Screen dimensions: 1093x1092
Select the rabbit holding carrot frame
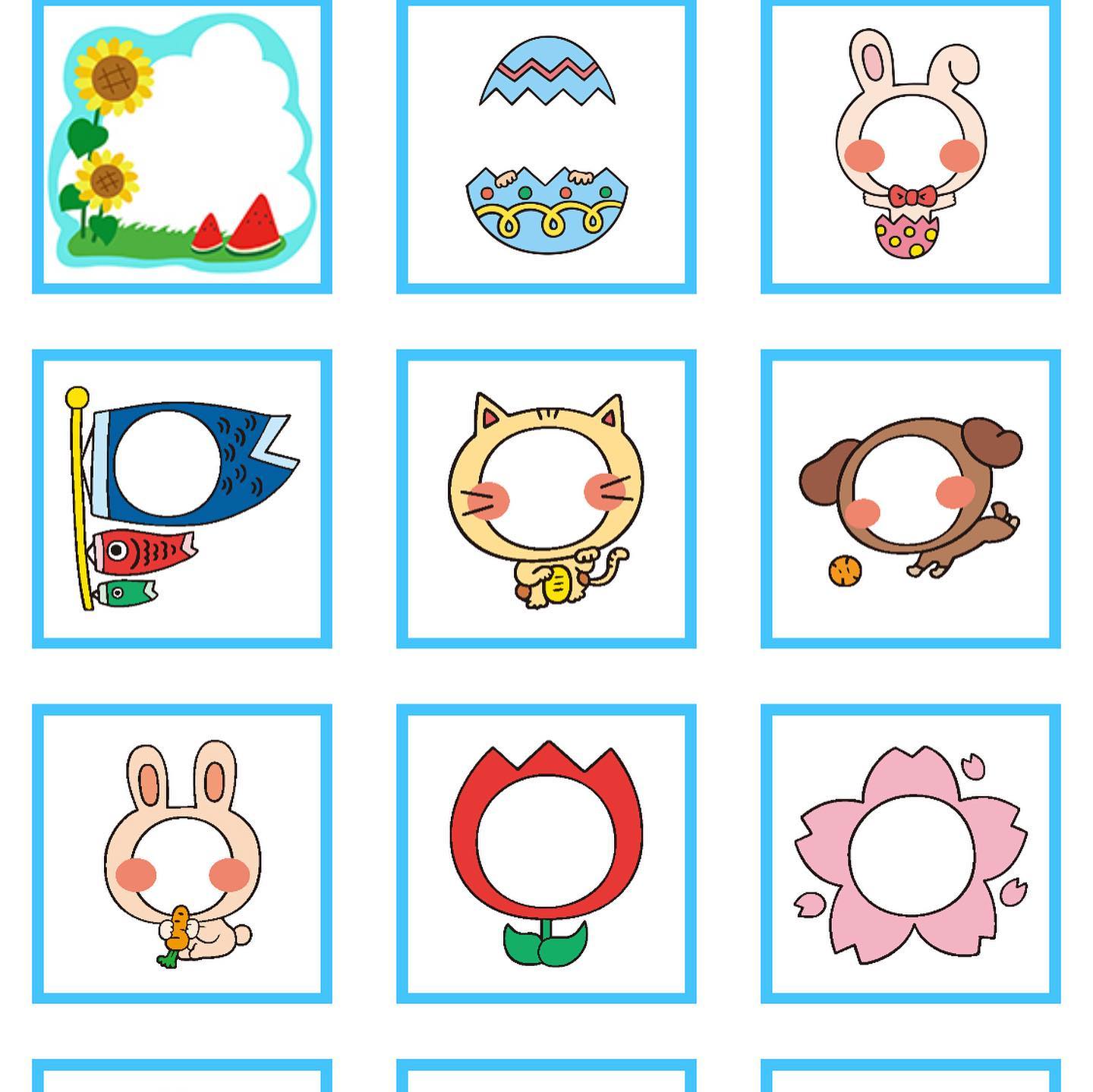tap(182, 853)
